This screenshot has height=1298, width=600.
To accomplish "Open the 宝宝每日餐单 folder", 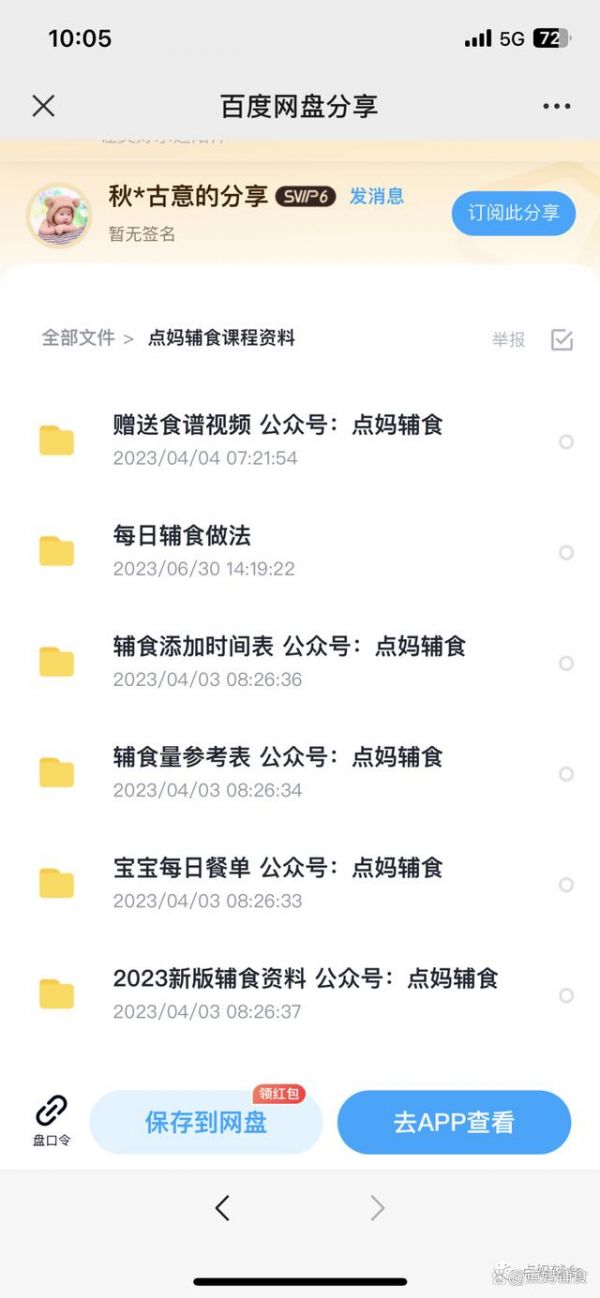I will 277,868.
